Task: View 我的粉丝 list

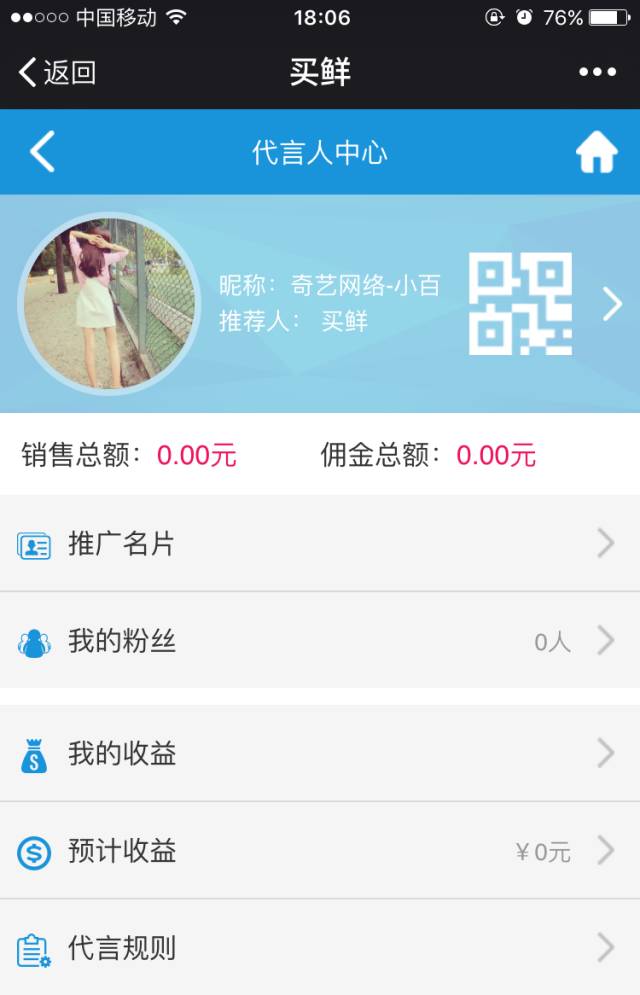Action: click(320, 640)
